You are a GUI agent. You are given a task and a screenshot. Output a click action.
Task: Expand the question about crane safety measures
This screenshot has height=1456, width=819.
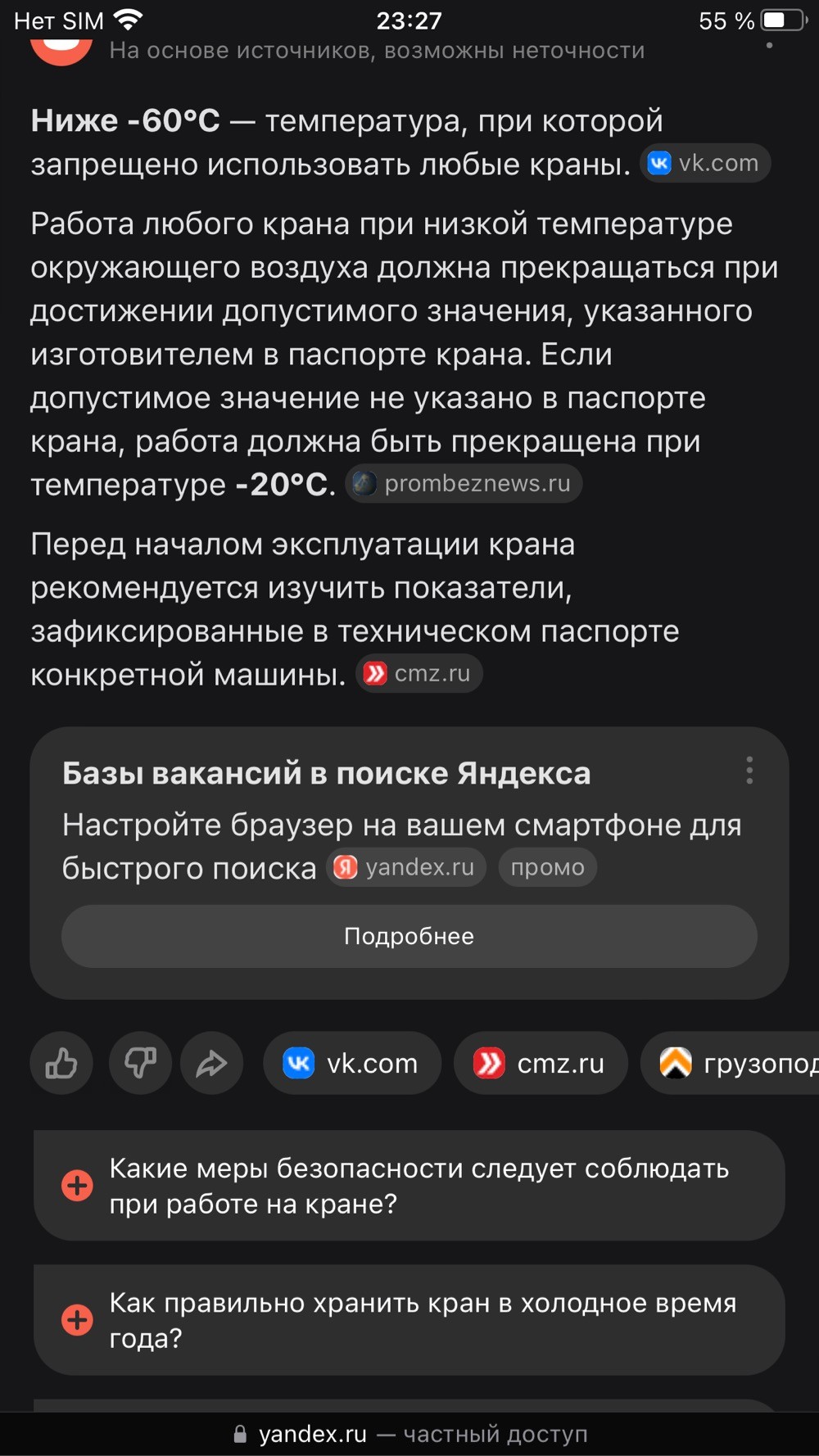click(409, 1185)
